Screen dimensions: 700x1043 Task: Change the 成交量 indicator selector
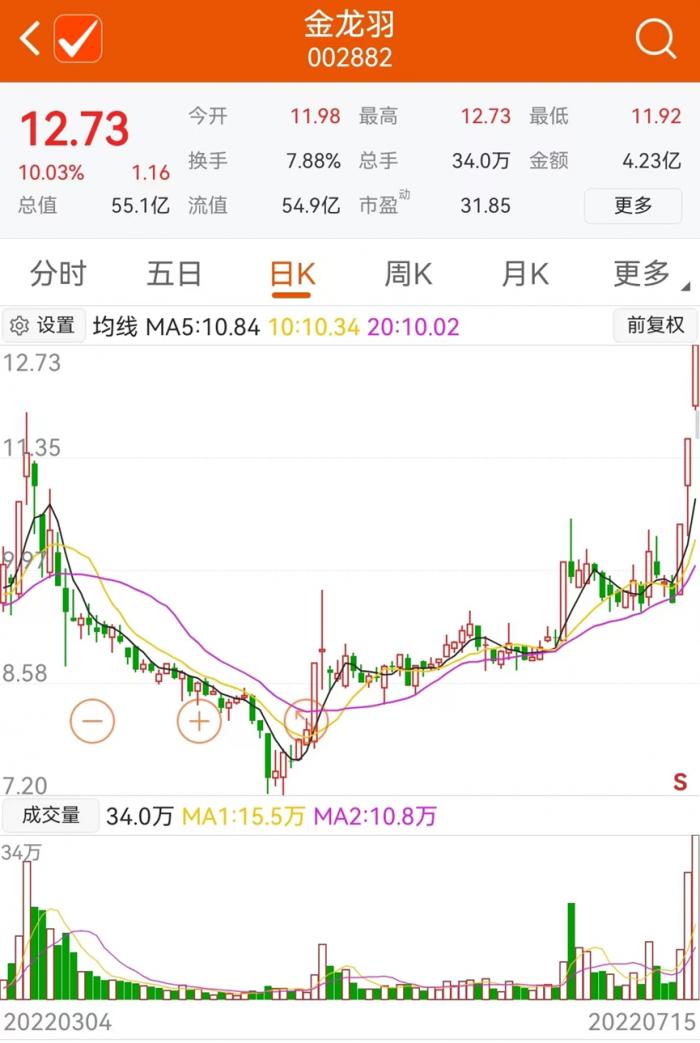coord(51,816)
